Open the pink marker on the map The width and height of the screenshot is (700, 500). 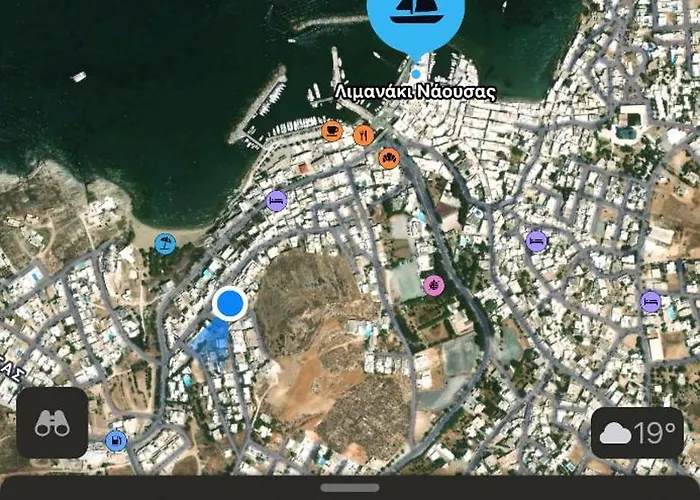click(x=433, y=286)
